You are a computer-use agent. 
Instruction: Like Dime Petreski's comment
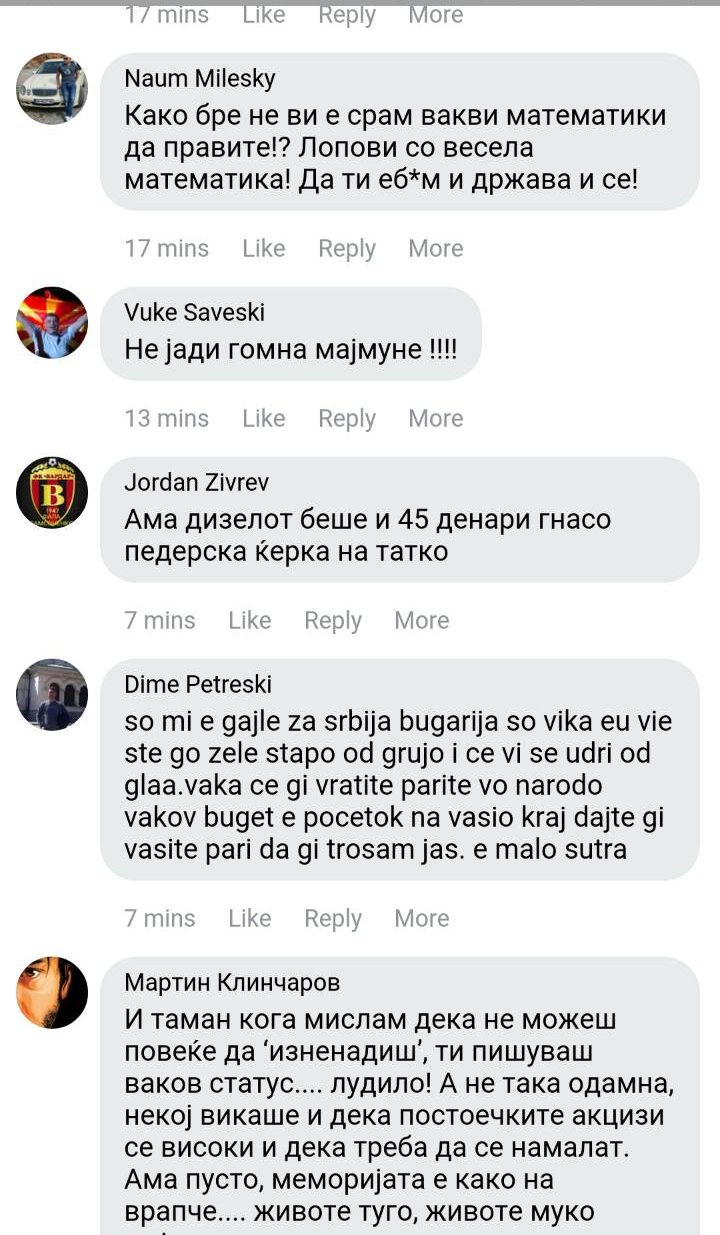point(249,918)
